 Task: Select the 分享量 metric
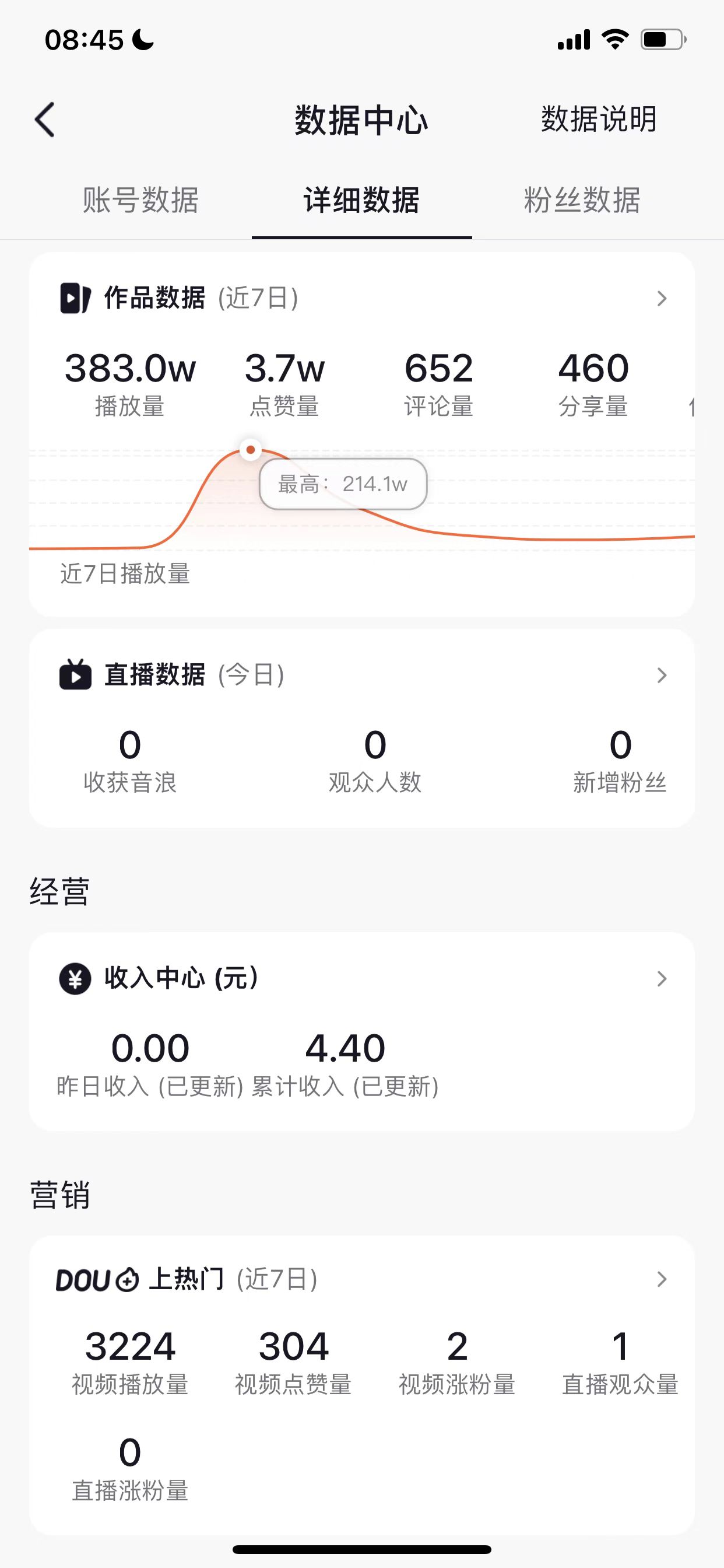coord(593,382)
